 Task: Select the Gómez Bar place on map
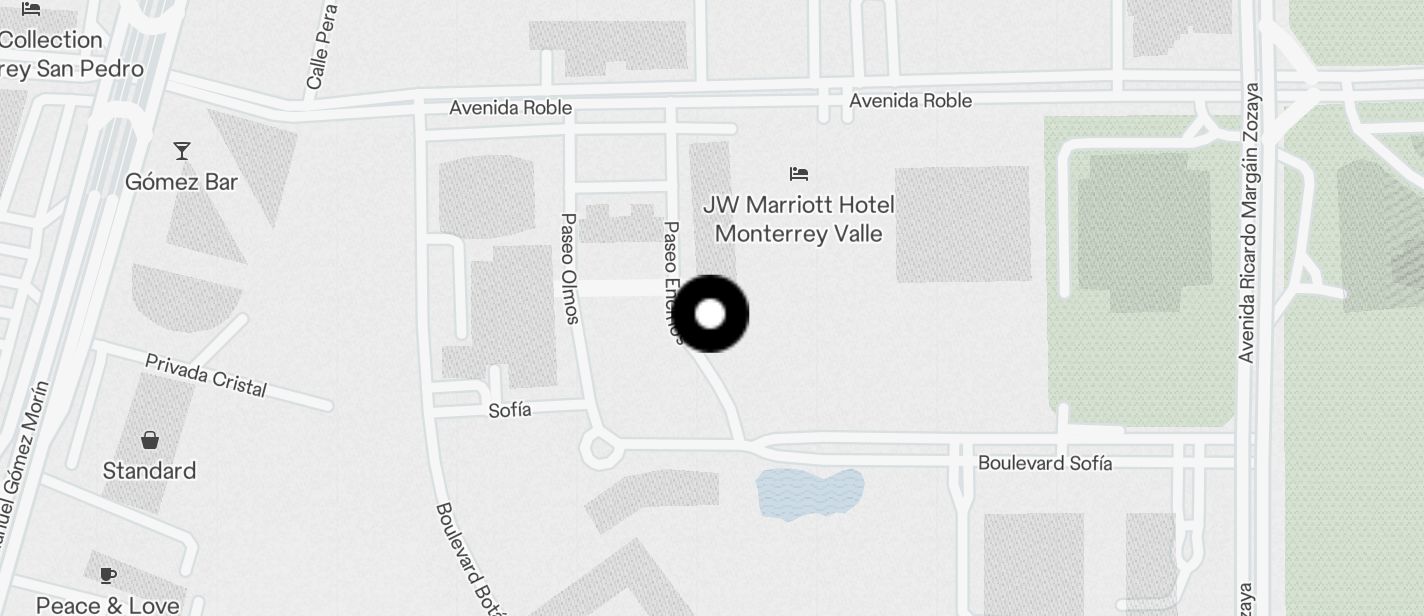point(181,152)
